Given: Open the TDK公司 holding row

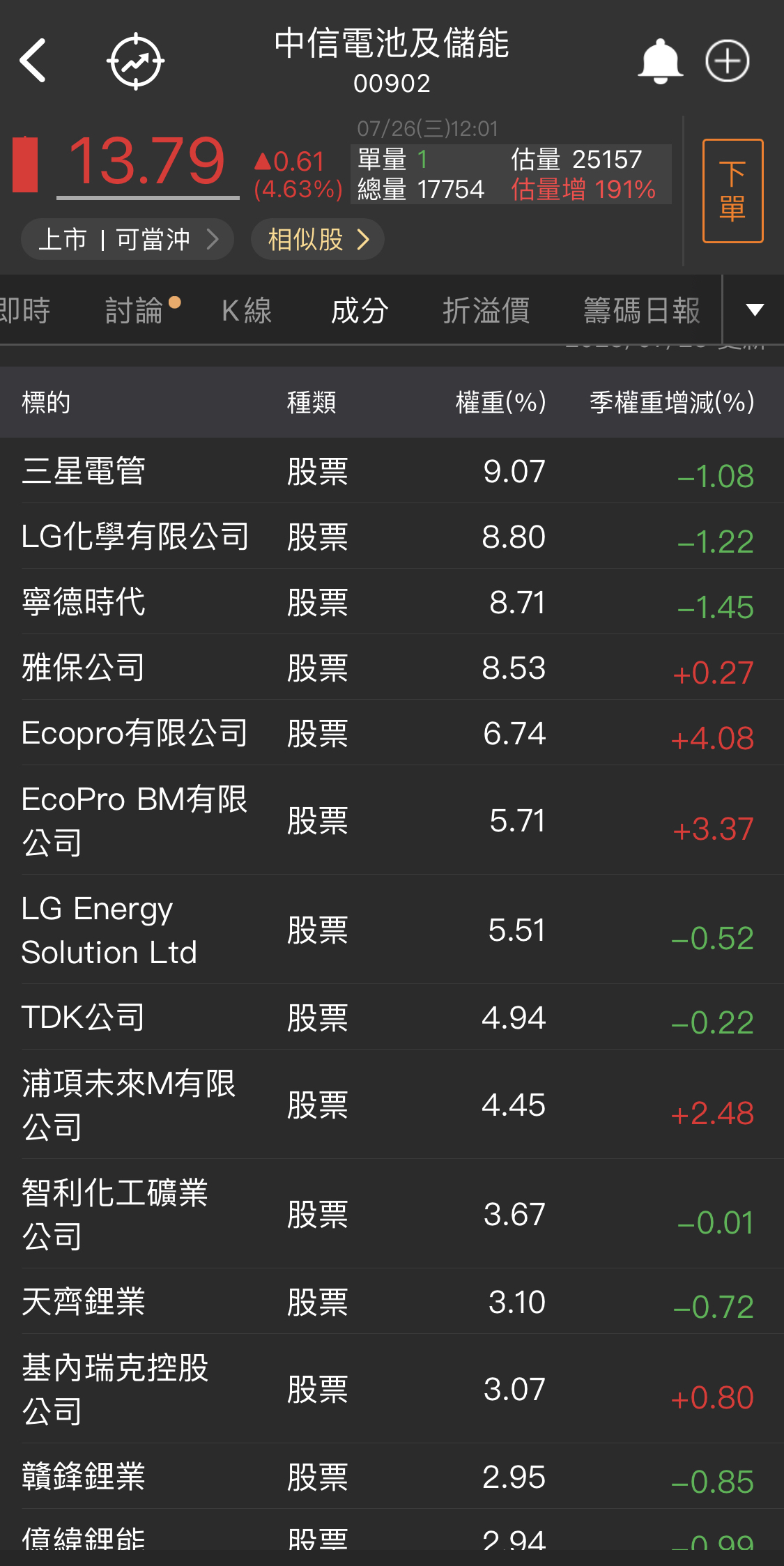Looking at the screenshot, I should point(392,1017).
